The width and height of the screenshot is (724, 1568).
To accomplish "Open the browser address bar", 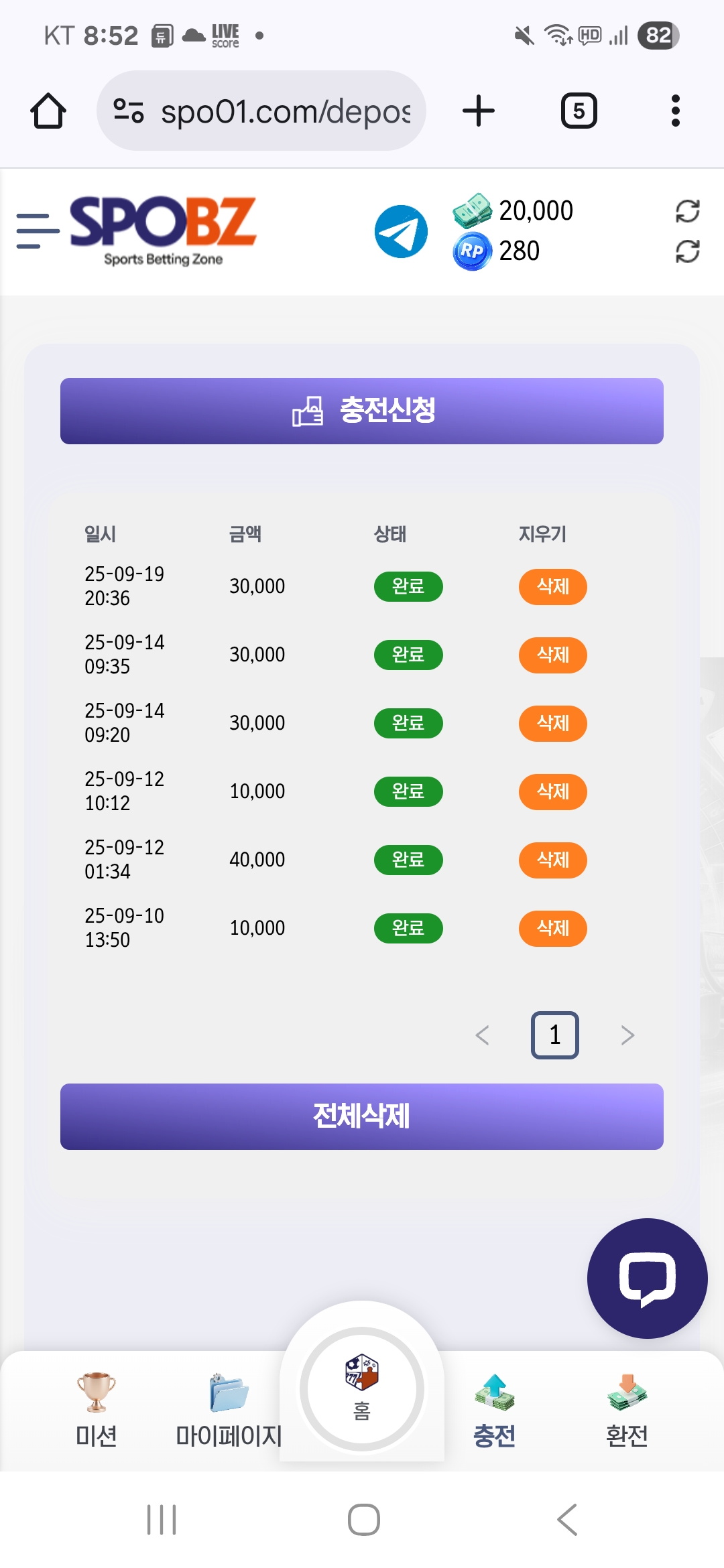I will (x=261, y=111).
